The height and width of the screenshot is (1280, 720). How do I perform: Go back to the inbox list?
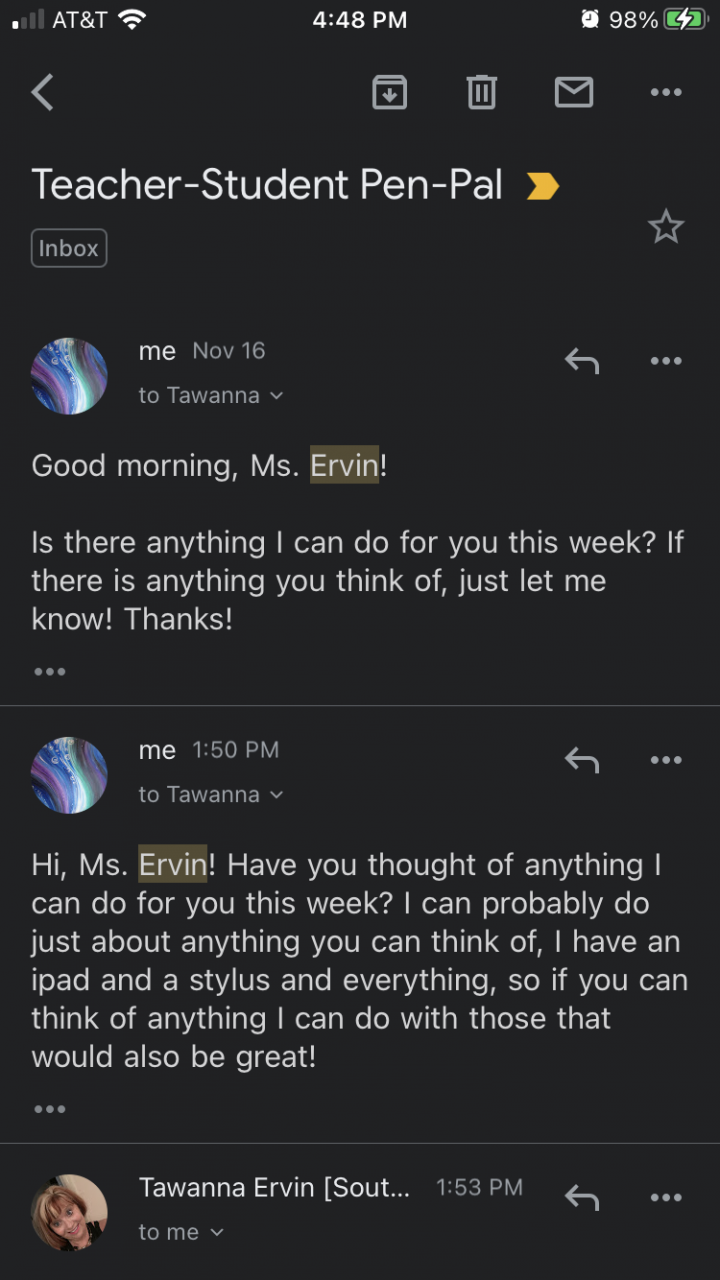point(42,93)
